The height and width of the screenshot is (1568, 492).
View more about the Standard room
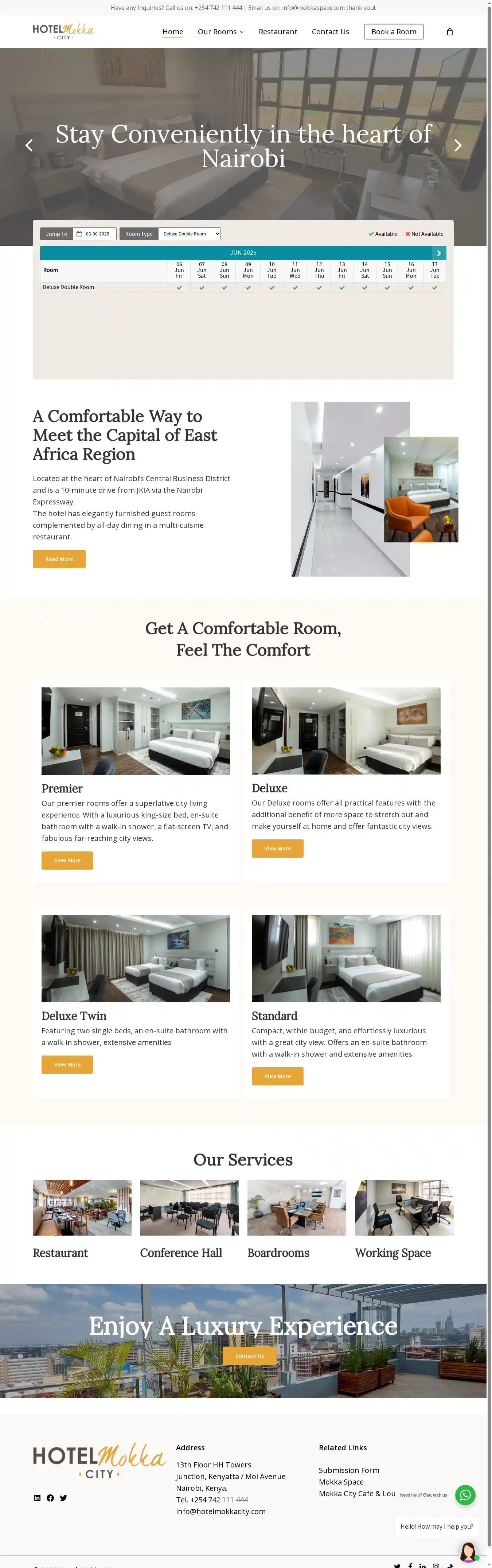pos(277,1076)
